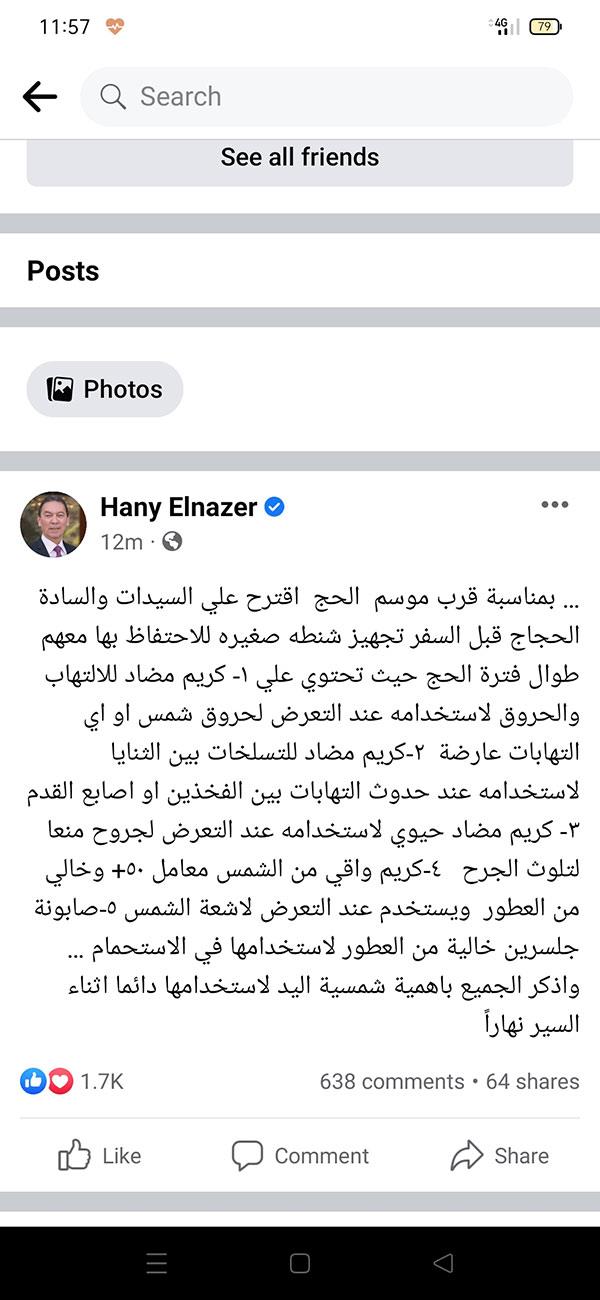Tap the Search field
The height and width of the screenshot is (1300, 600).
click(326, 97)
